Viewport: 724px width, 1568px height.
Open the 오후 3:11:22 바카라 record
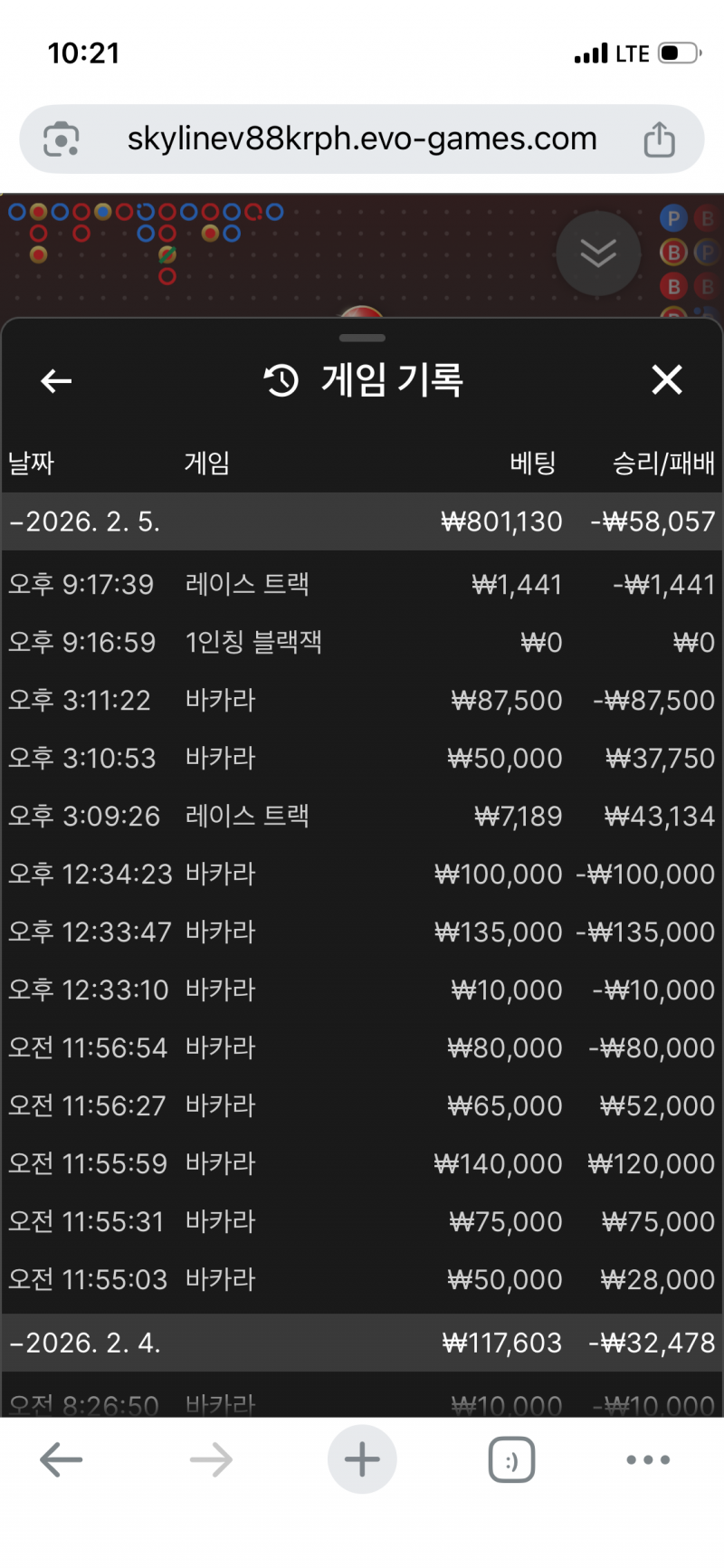pyautogui.click(x=362, y=701)
